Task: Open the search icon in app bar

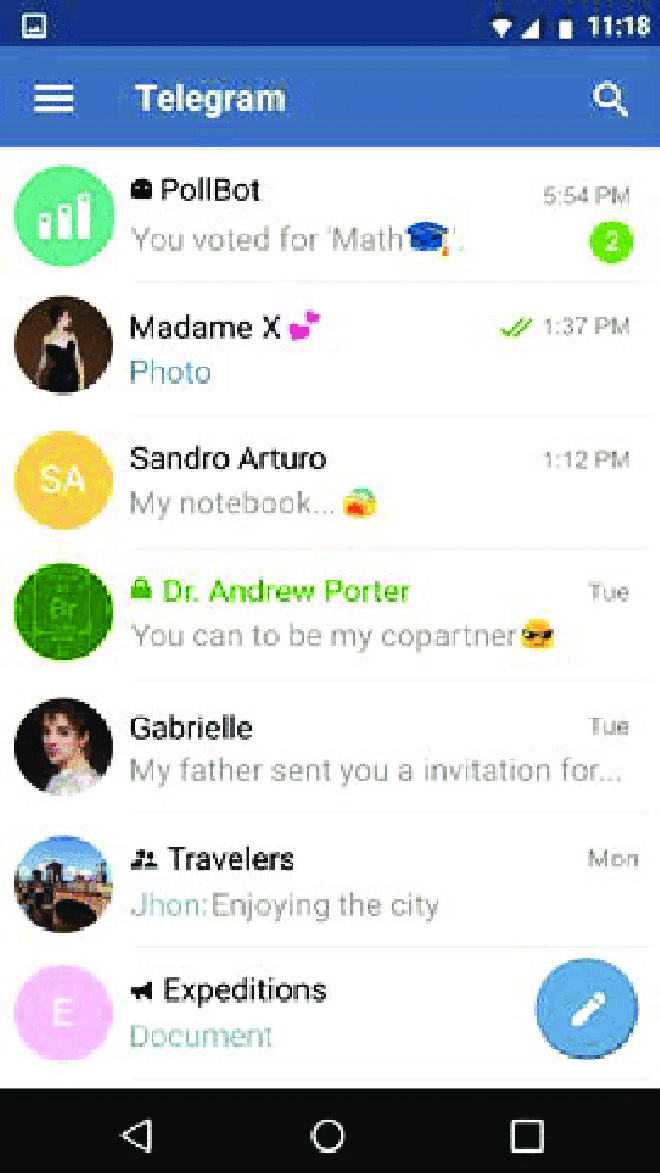Action: point(609,98)
